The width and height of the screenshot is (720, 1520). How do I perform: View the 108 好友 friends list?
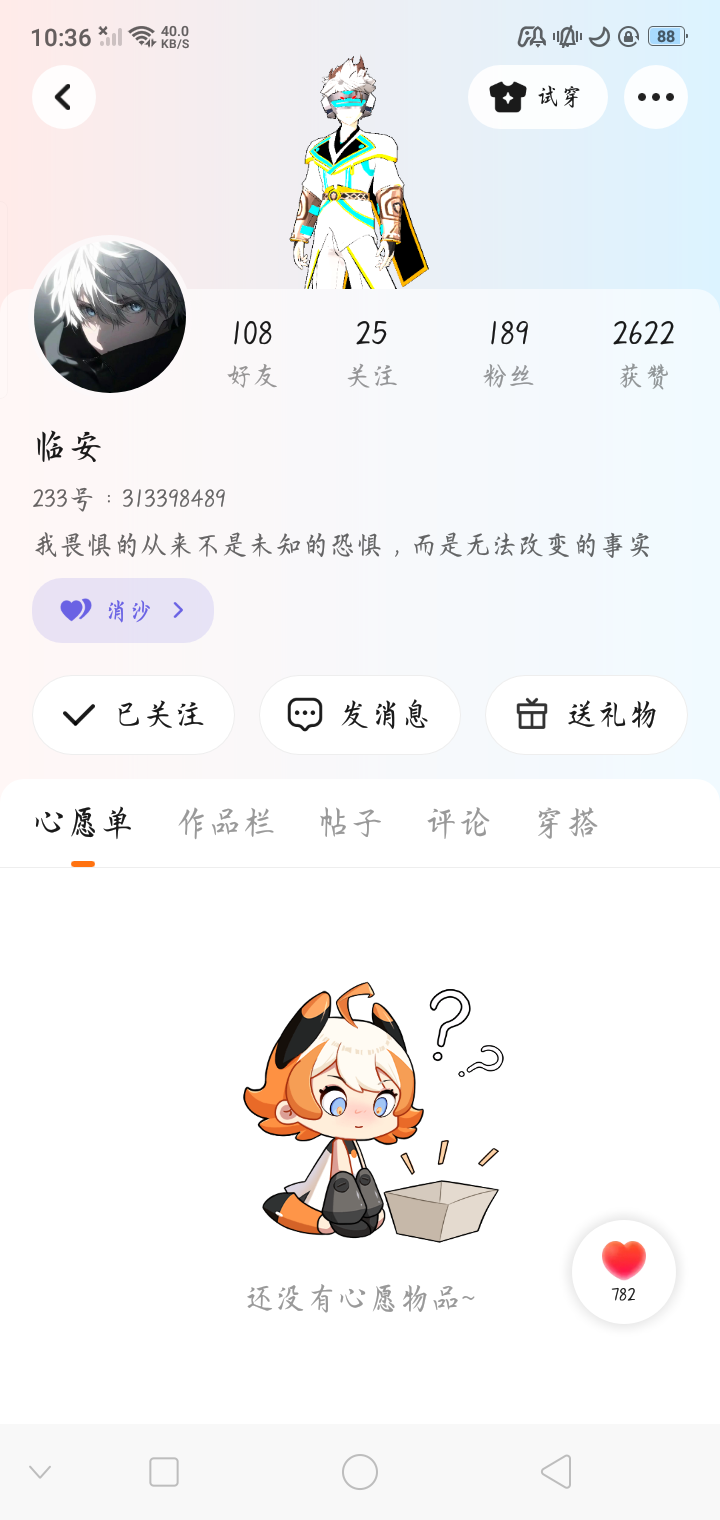pyautogui.click(x=252, y=352)
